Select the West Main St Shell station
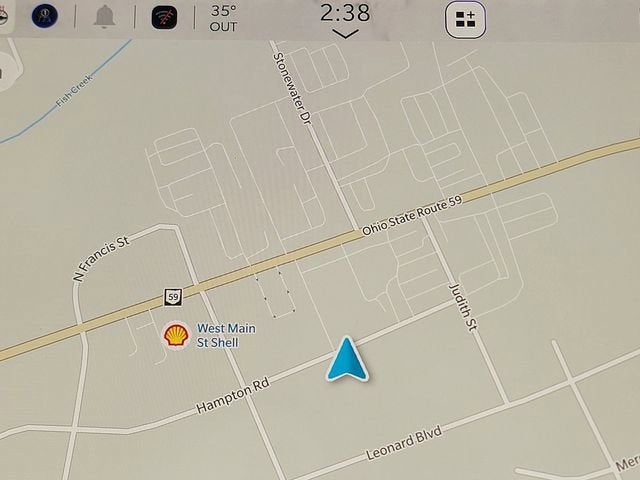 (177, 335)
